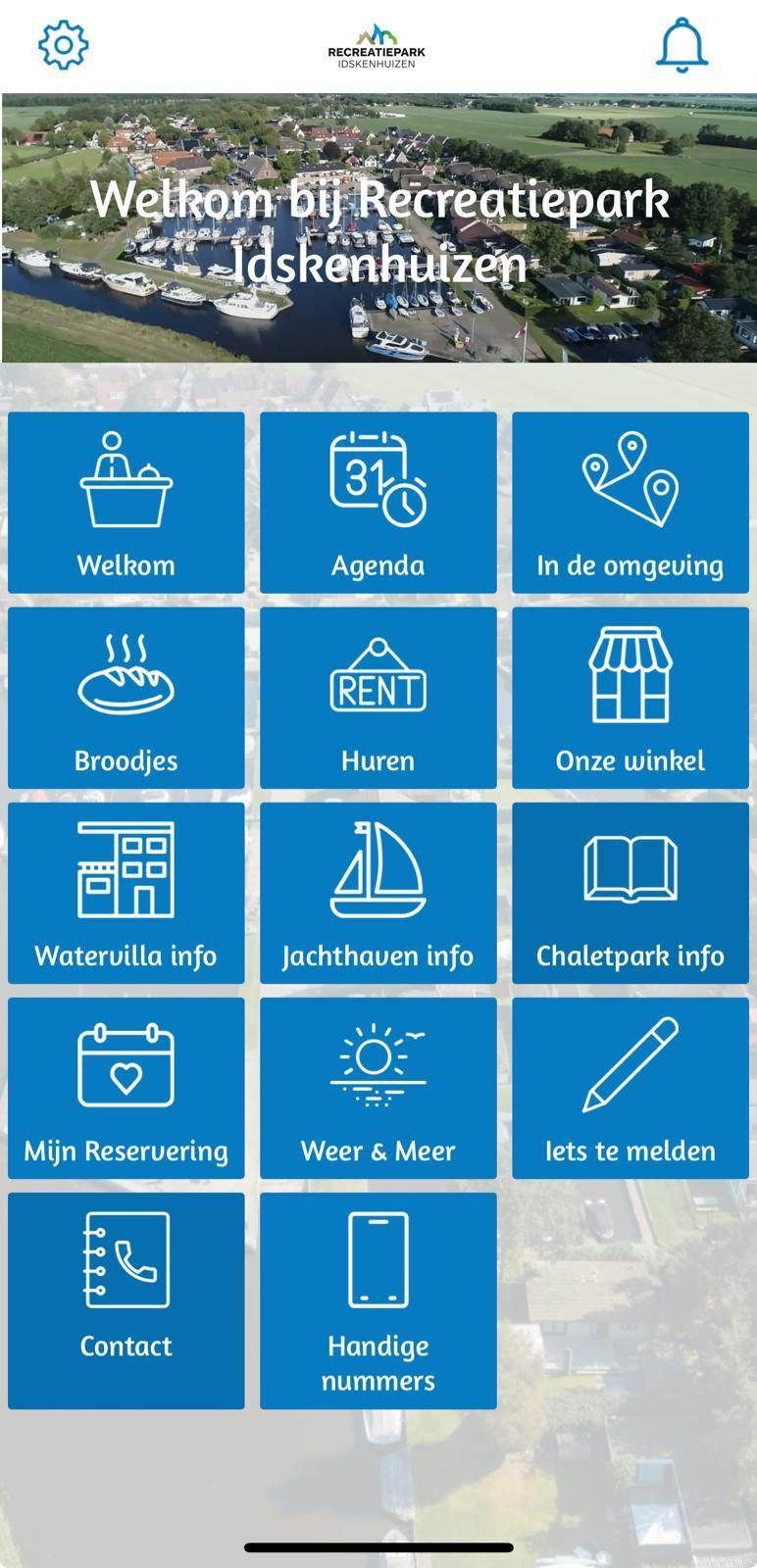Read Chaletpark info
The width and height of the screenshot is (757, 1568).
[x=631, y=892]
